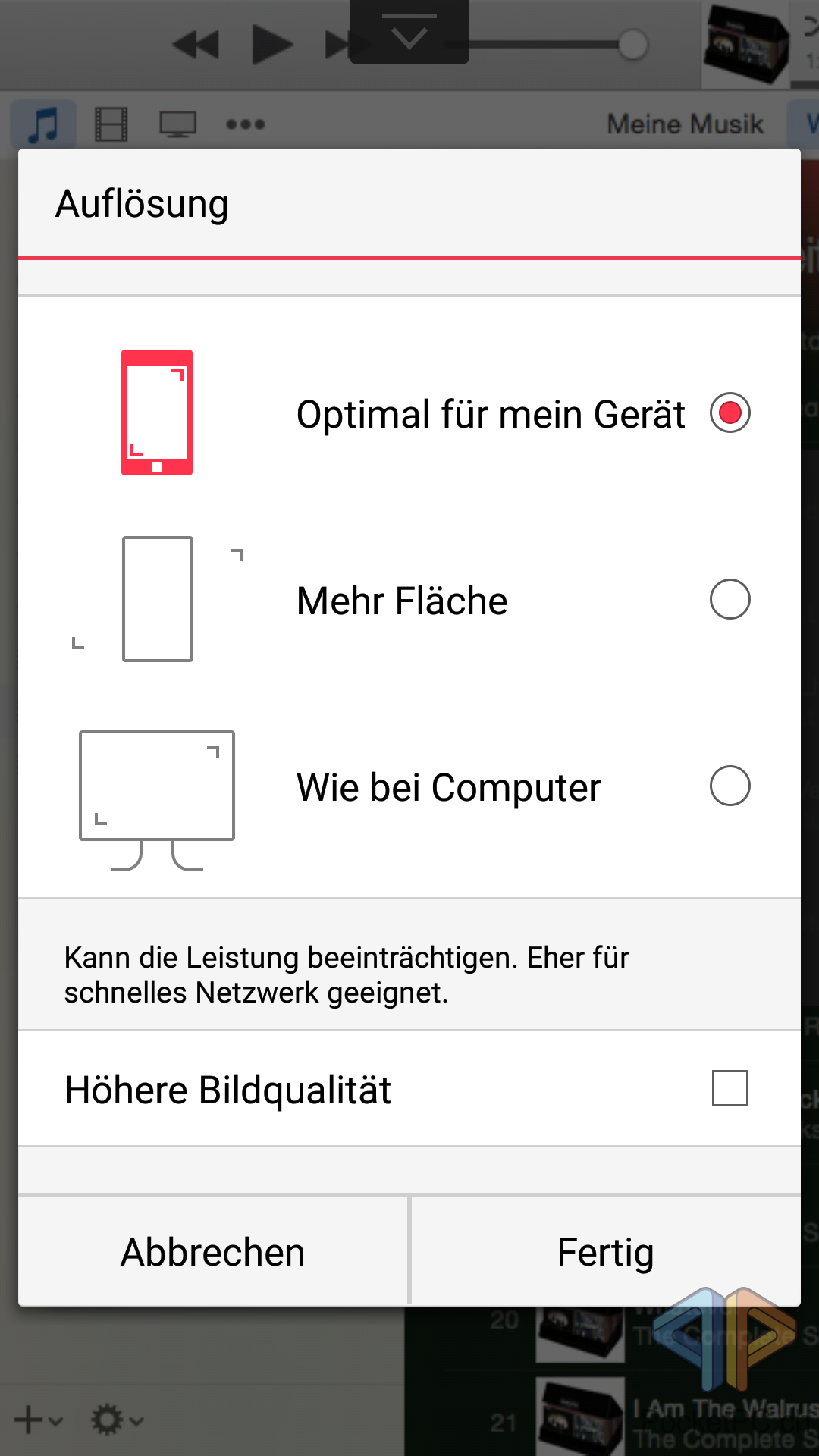Choose Mehr Fläche resolution
The height and width of the screenshot is (1456, 819).
[730, 600]
